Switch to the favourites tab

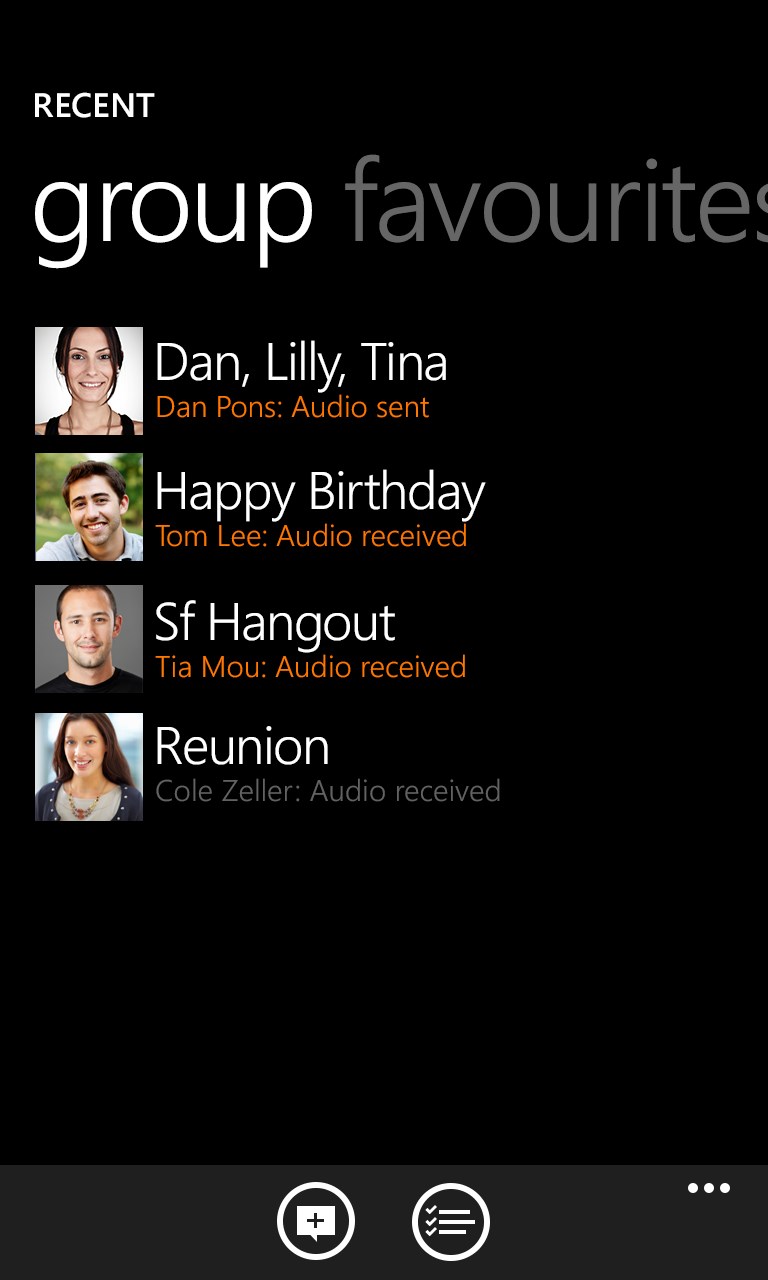[555, 205]
